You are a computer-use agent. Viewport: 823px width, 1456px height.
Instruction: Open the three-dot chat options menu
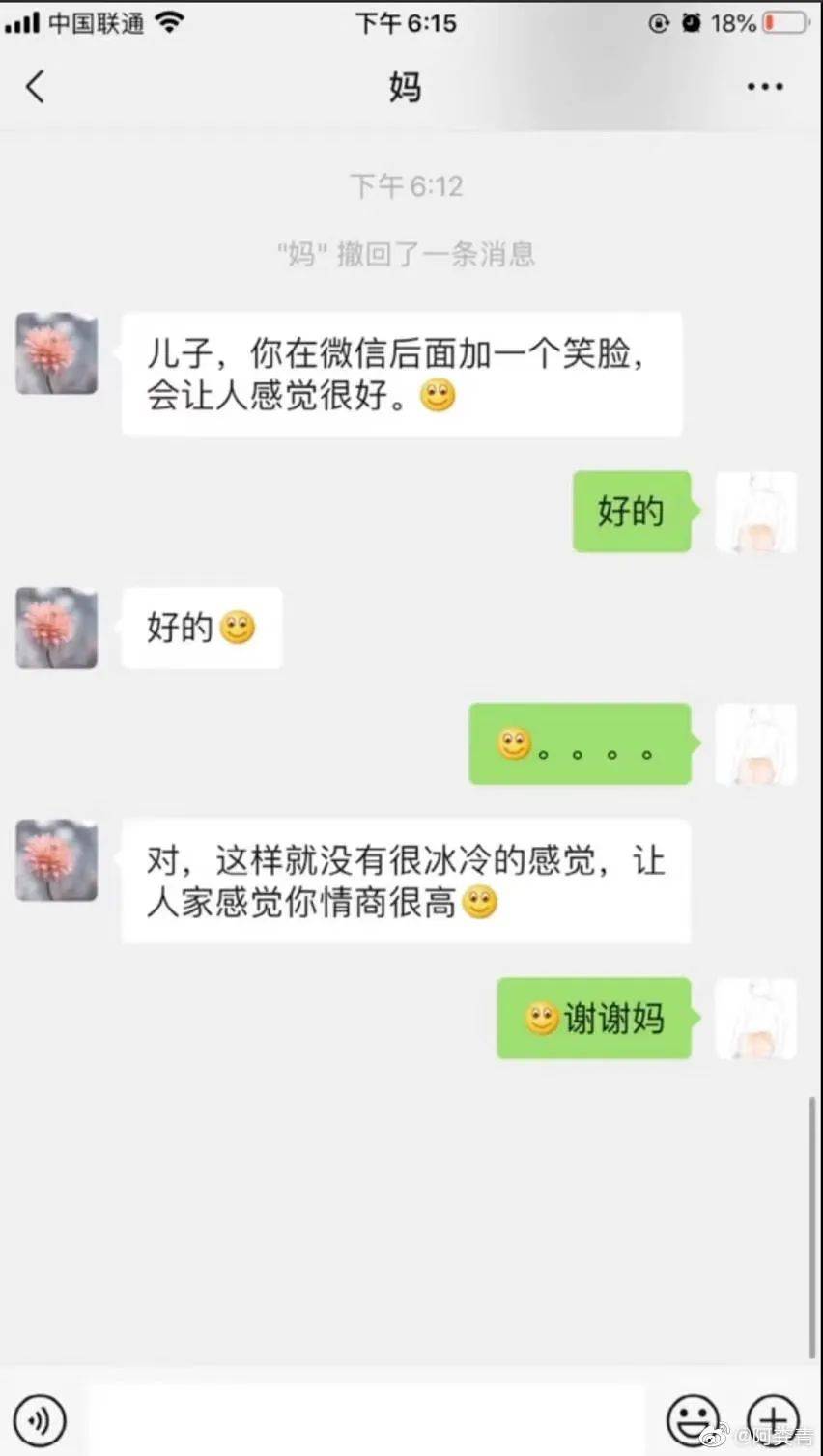pos(764,87)
